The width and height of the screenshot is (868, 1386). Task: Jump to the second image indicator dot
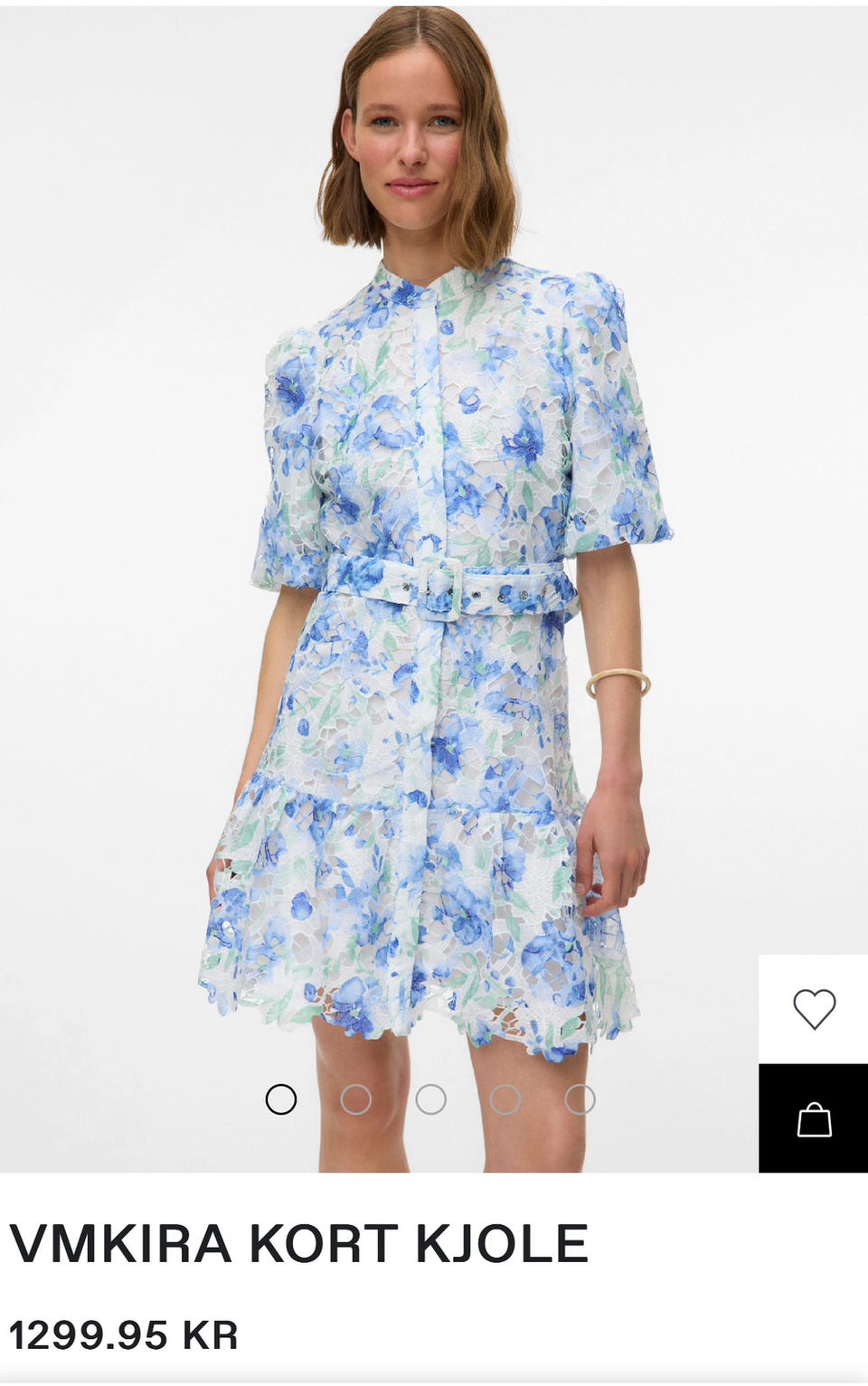pyautogui.click(x=355, y=1099)
